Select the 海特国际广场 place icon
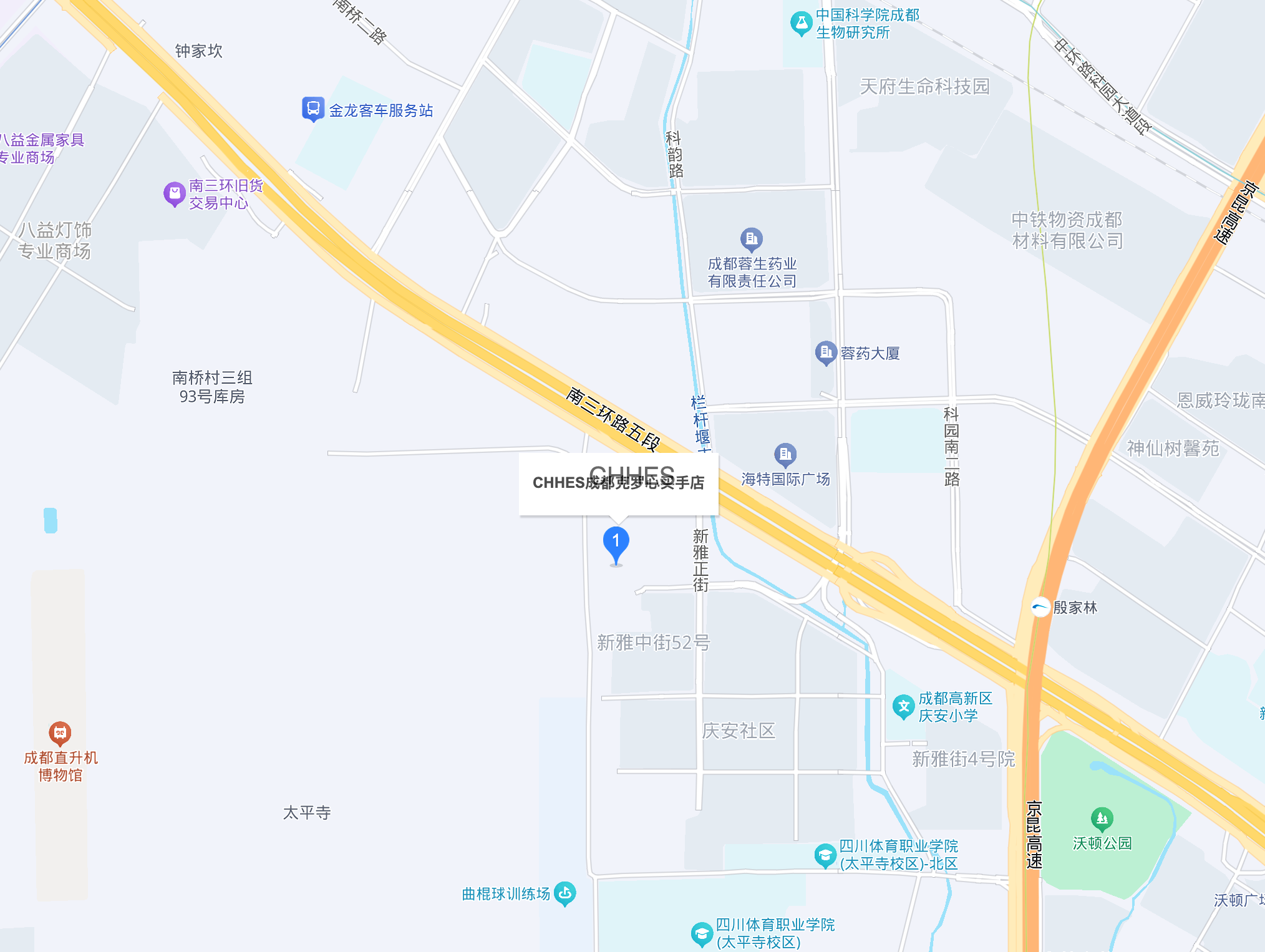The image size is (1265, 952). pos(785,454)
